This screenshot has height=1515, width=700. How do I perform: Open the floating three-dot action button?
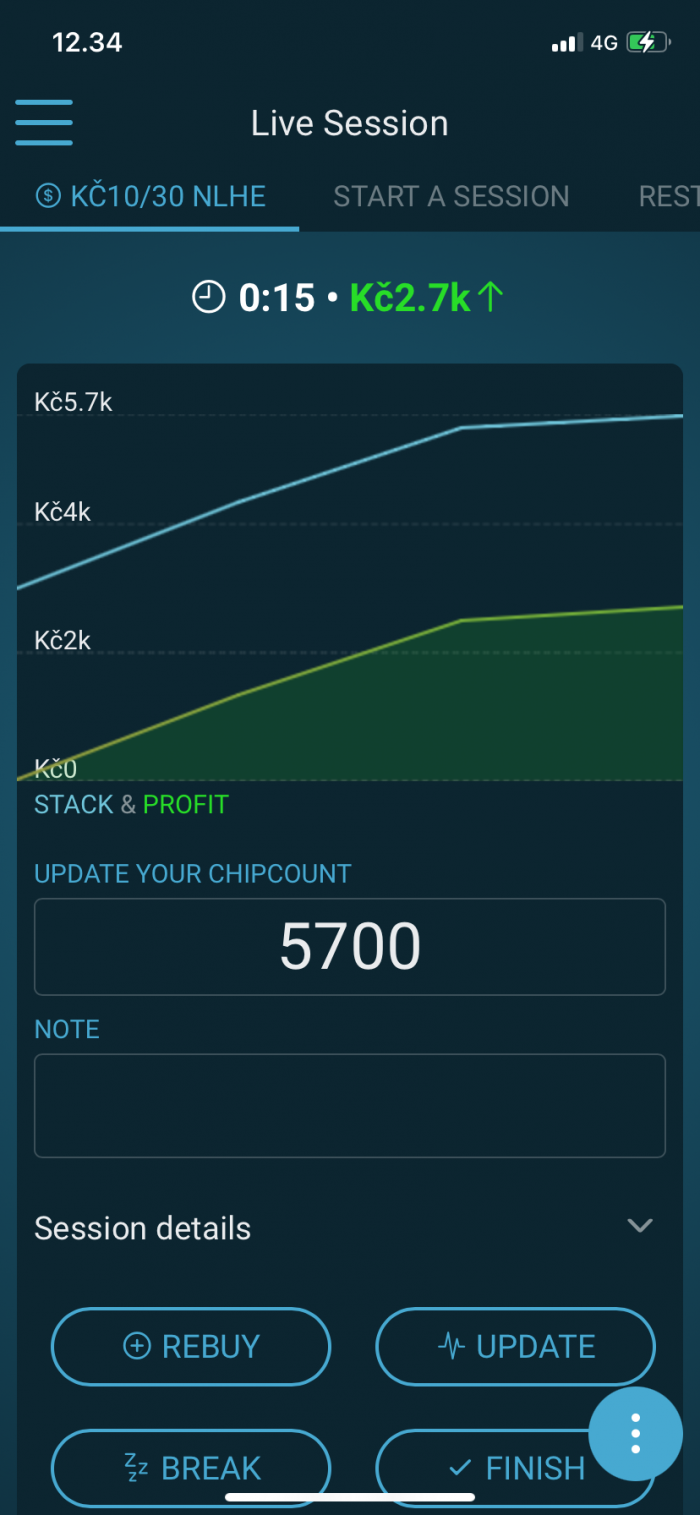click(x=635, y=1435)
